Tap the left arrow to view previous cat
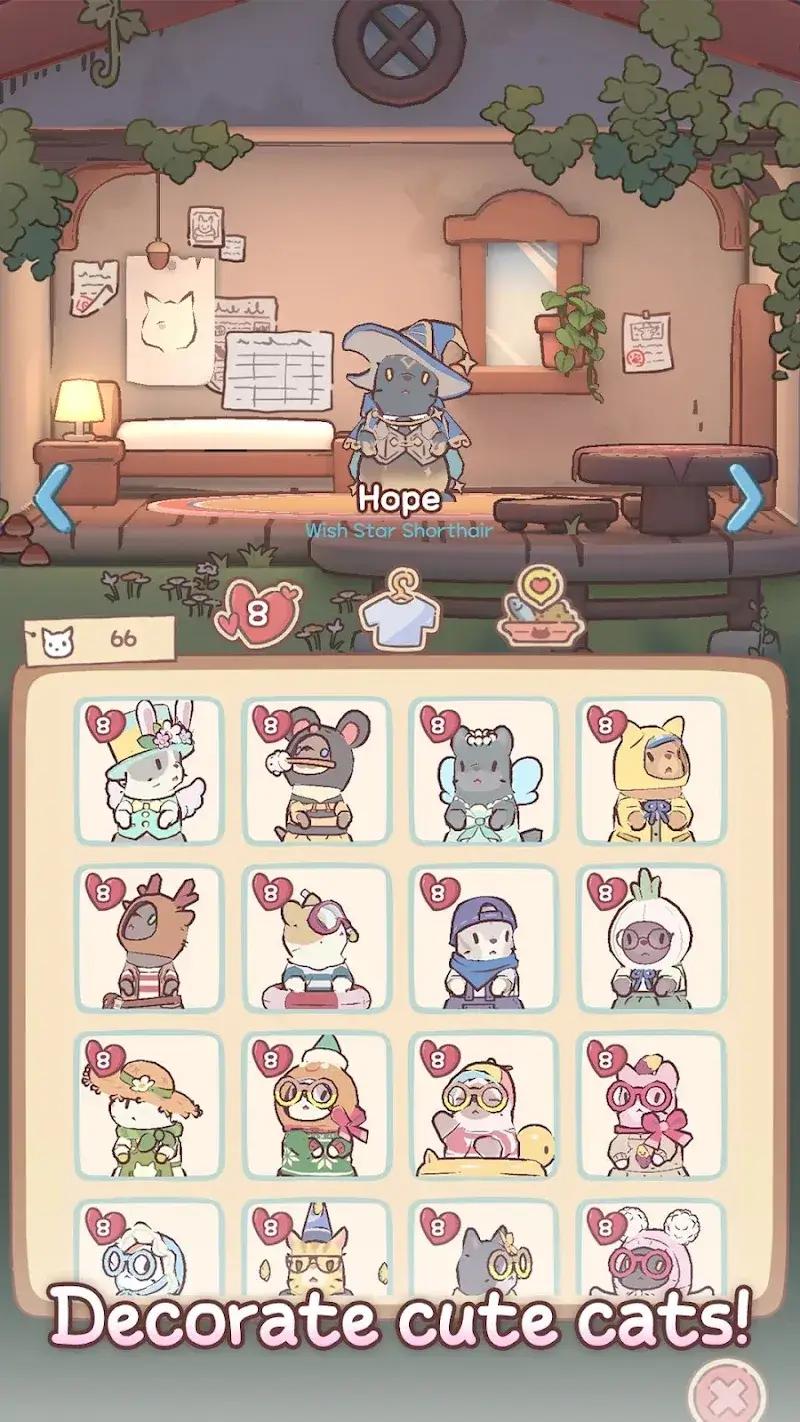800x1422 pixels. pos(52,498)
